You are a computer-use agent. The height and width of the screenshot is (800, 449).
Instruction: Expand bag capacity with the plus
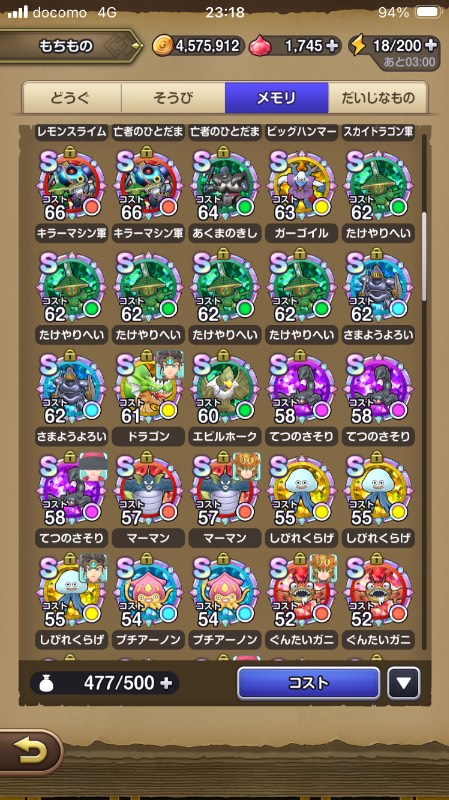click(166, 683)
